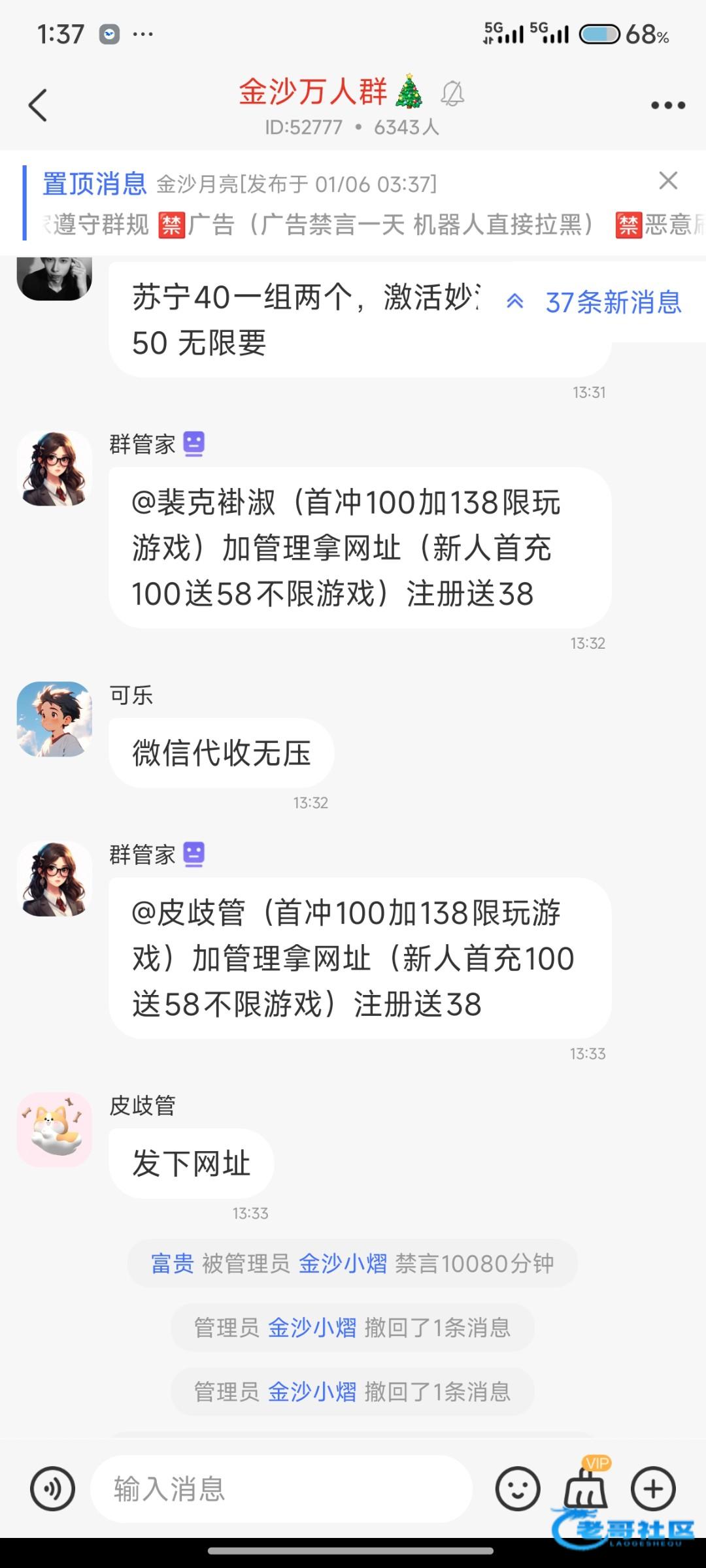This screenshot has height=1568, width=706.
Task: Open 群管家's avatar above the 13:33 message
Action: coord(54,879)
